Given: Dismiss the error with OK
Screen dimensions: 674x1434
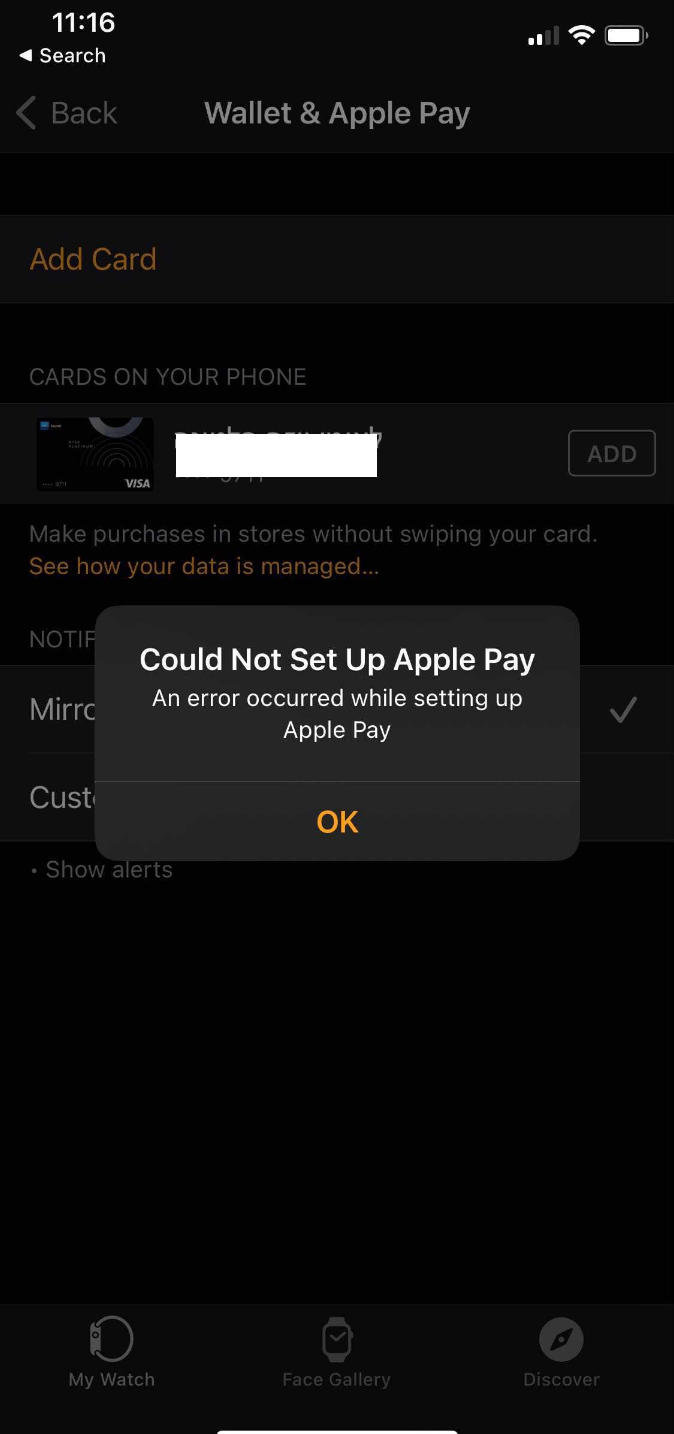Looking at the screenshot, I should point(337,822).
